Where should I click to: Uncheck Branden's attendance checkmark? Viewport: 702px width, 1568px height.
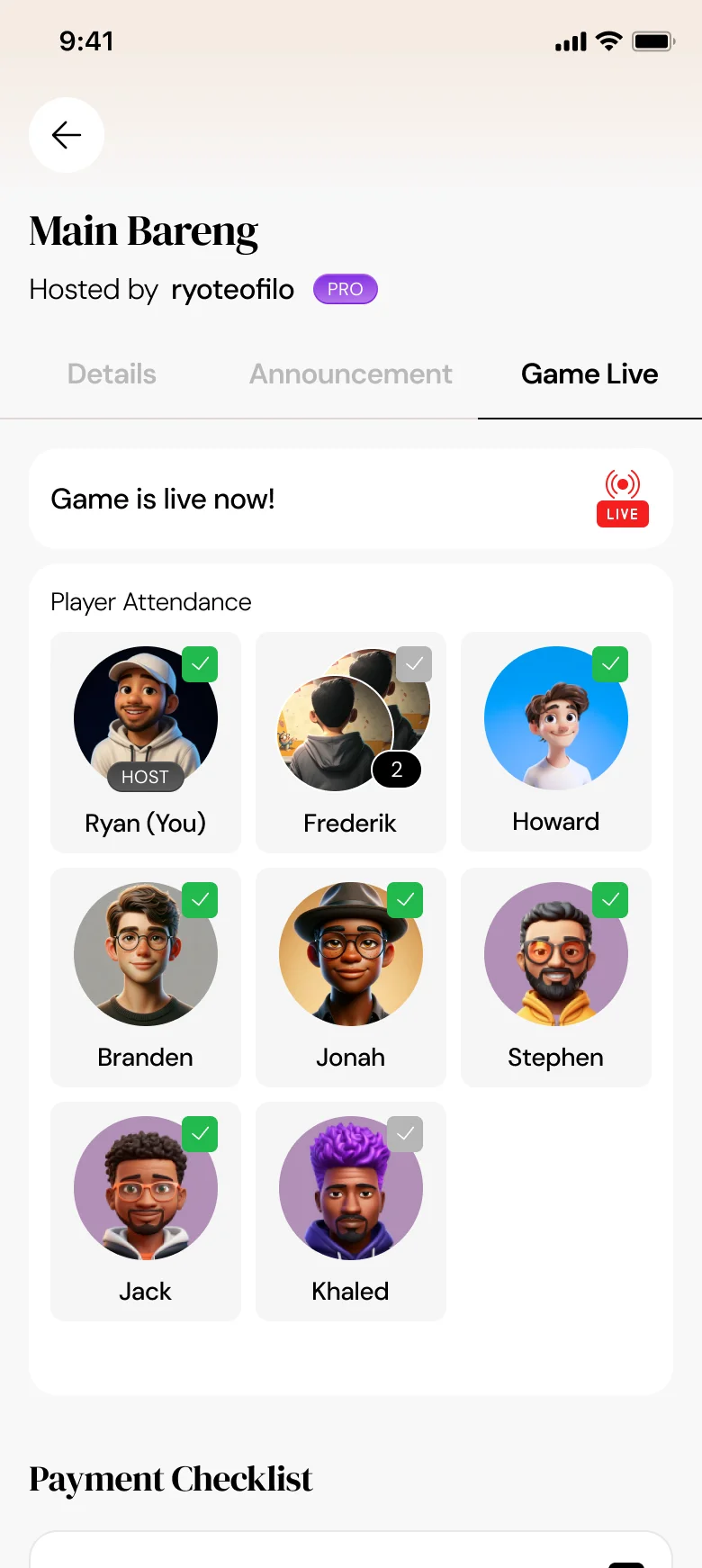coord(200,900)
